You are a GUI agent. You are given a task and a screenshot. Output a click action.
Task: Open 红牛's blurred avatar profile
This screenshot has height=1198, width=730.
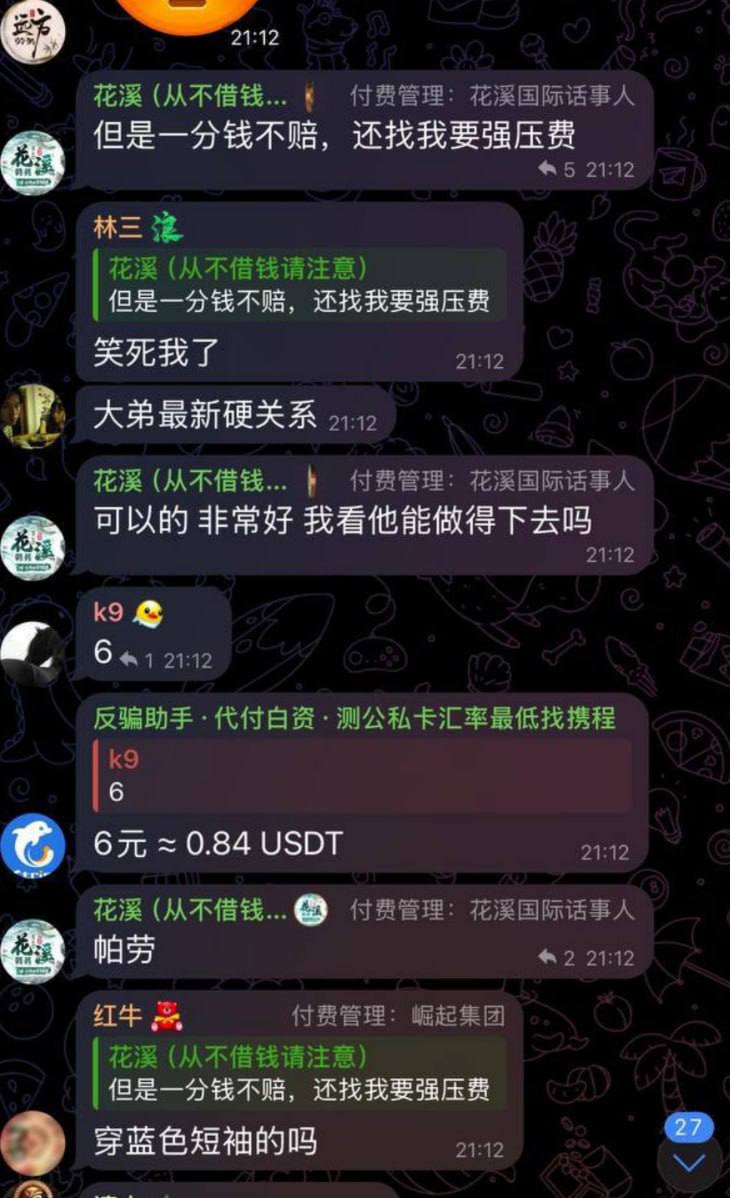coord(32,1142)
